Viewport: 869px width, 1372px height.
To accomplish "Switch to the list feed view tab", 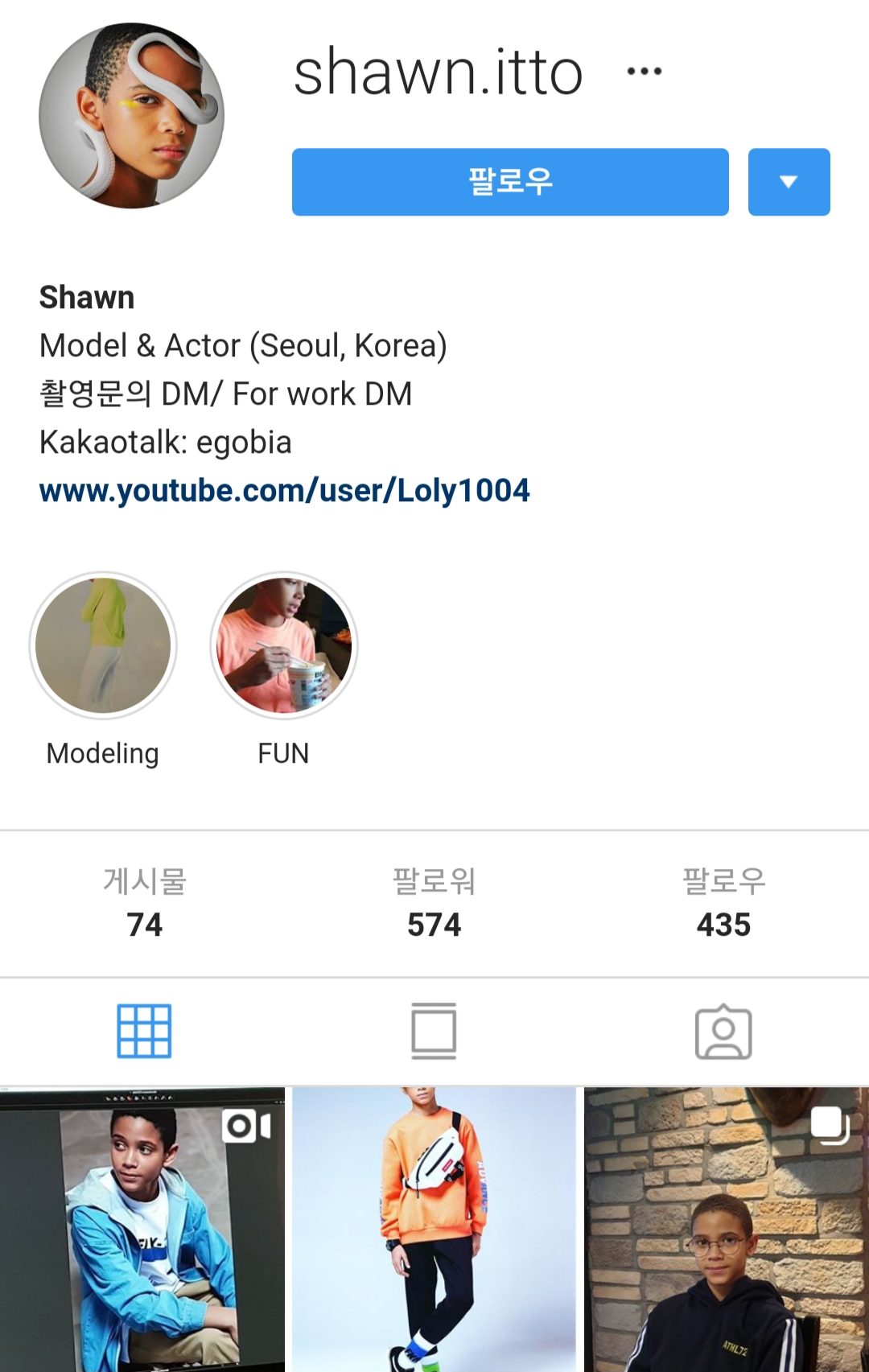I will click(x=434, y=1031).
